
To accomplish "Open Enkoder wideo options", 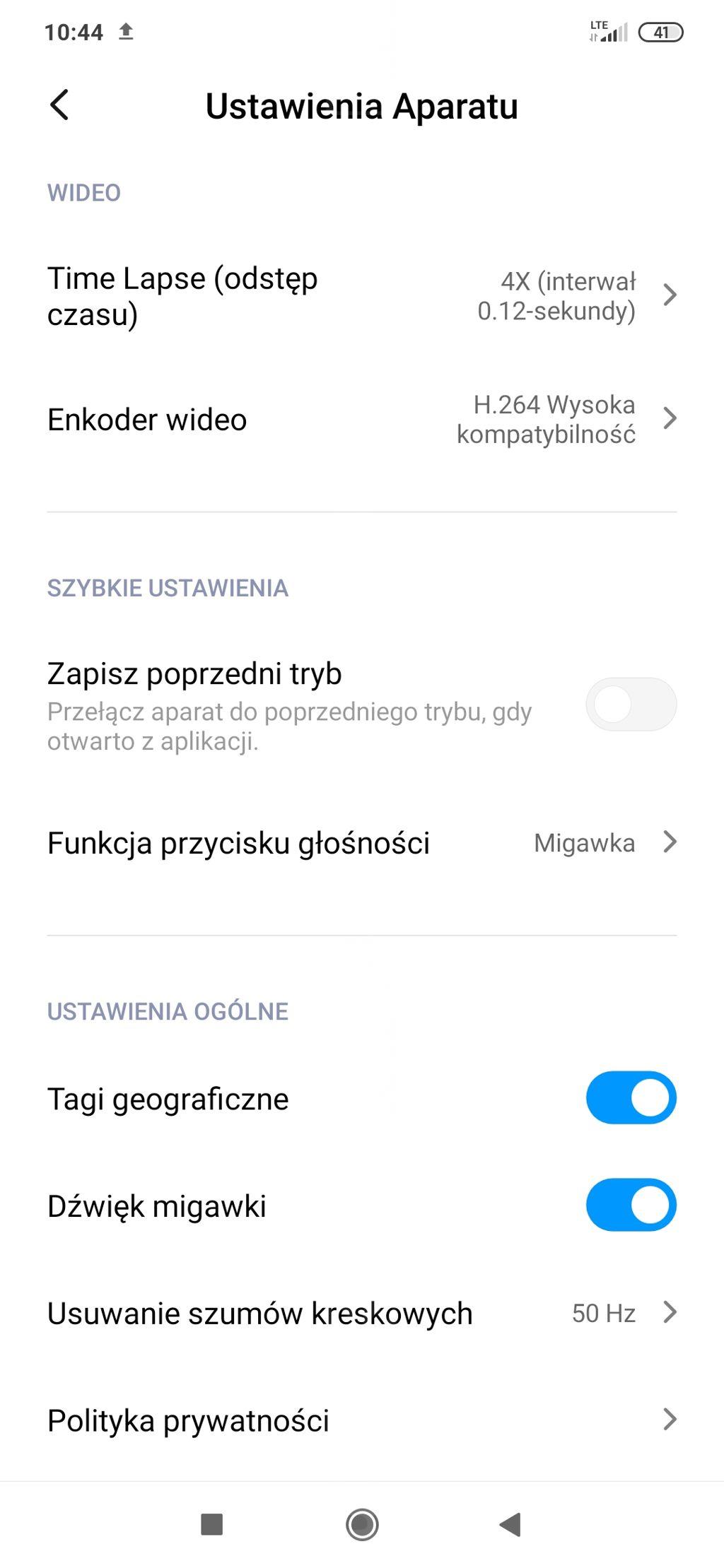I will coord(361,419).
